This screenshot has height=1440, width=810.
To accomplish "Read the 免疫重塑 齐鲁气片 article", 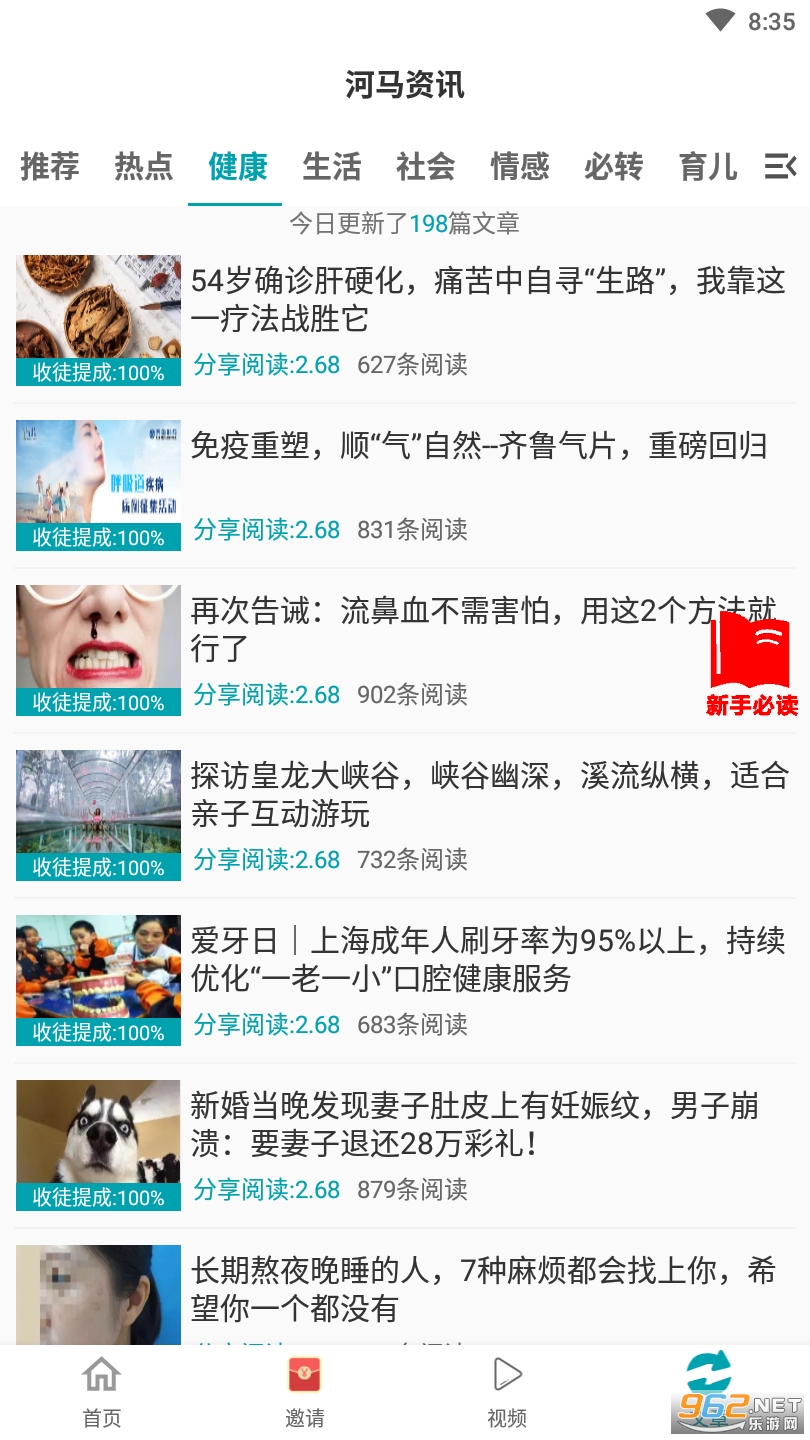I will [x=478, y=446].
